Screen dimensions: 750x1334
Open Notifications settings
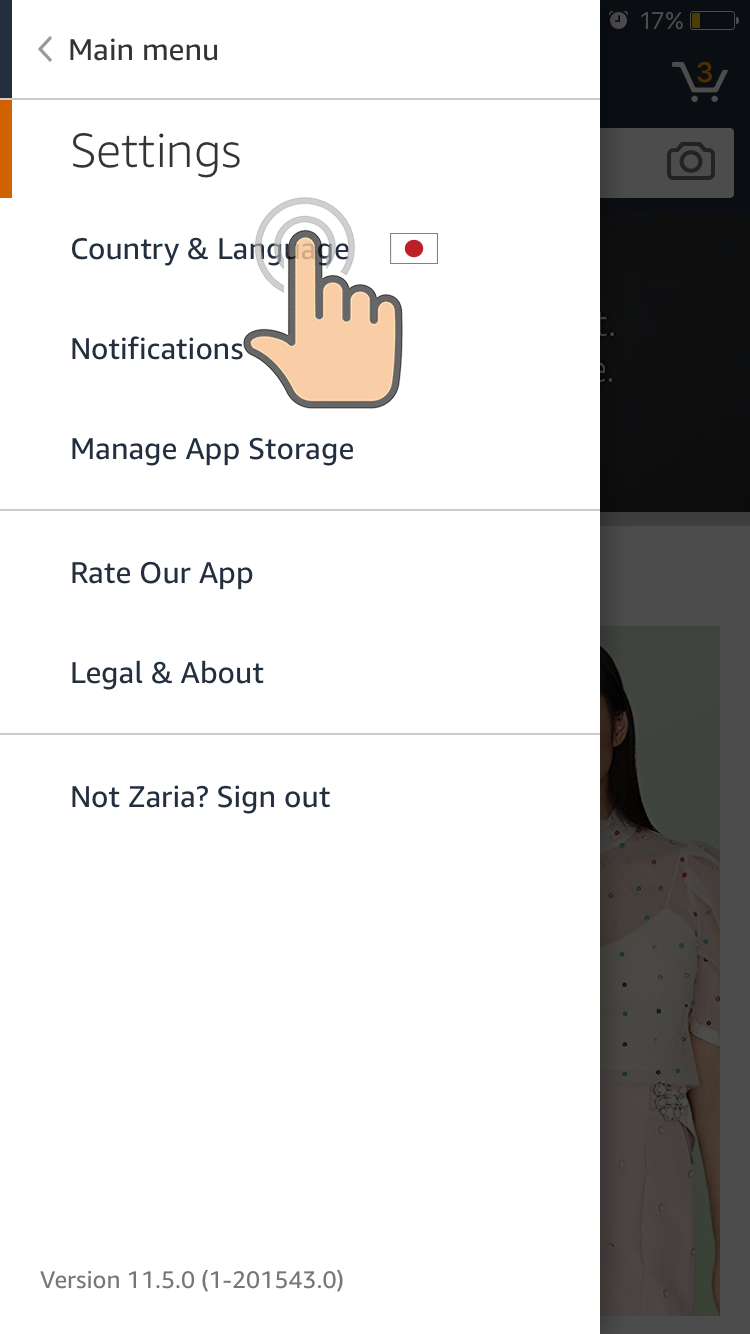pos(300,349)
